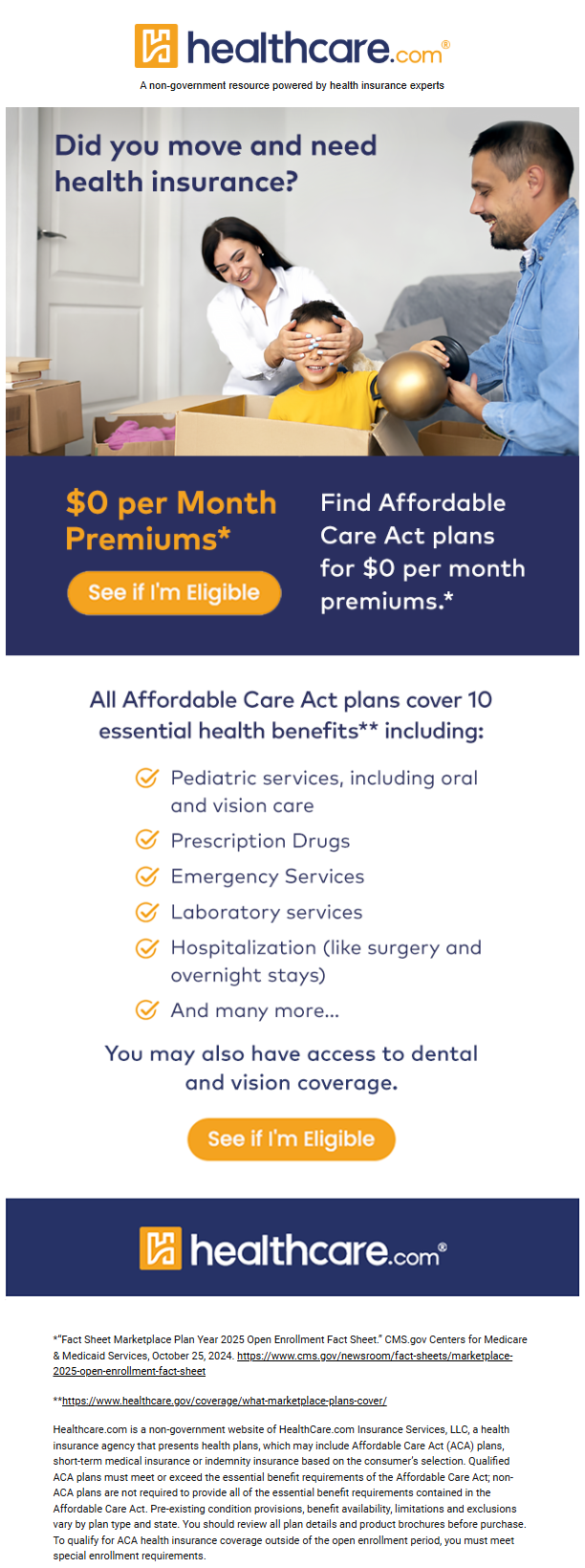This screenshot has height=1568, width=585.
Task: Tap See if I'm Eligible under $0 Premiums
Action: [174, 592]
